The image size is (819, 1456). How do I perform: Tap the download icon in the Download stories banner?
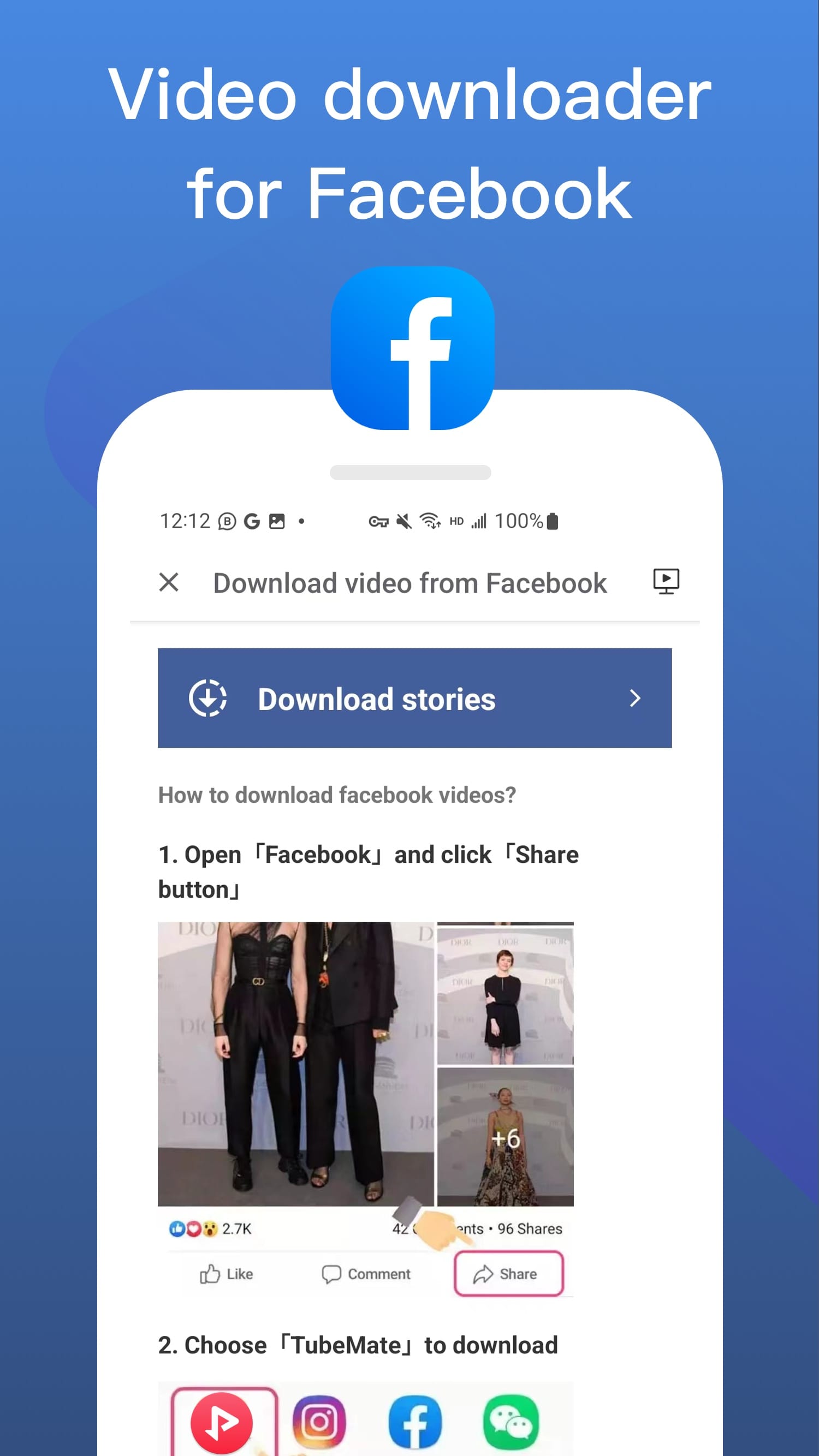coord(208,699)
